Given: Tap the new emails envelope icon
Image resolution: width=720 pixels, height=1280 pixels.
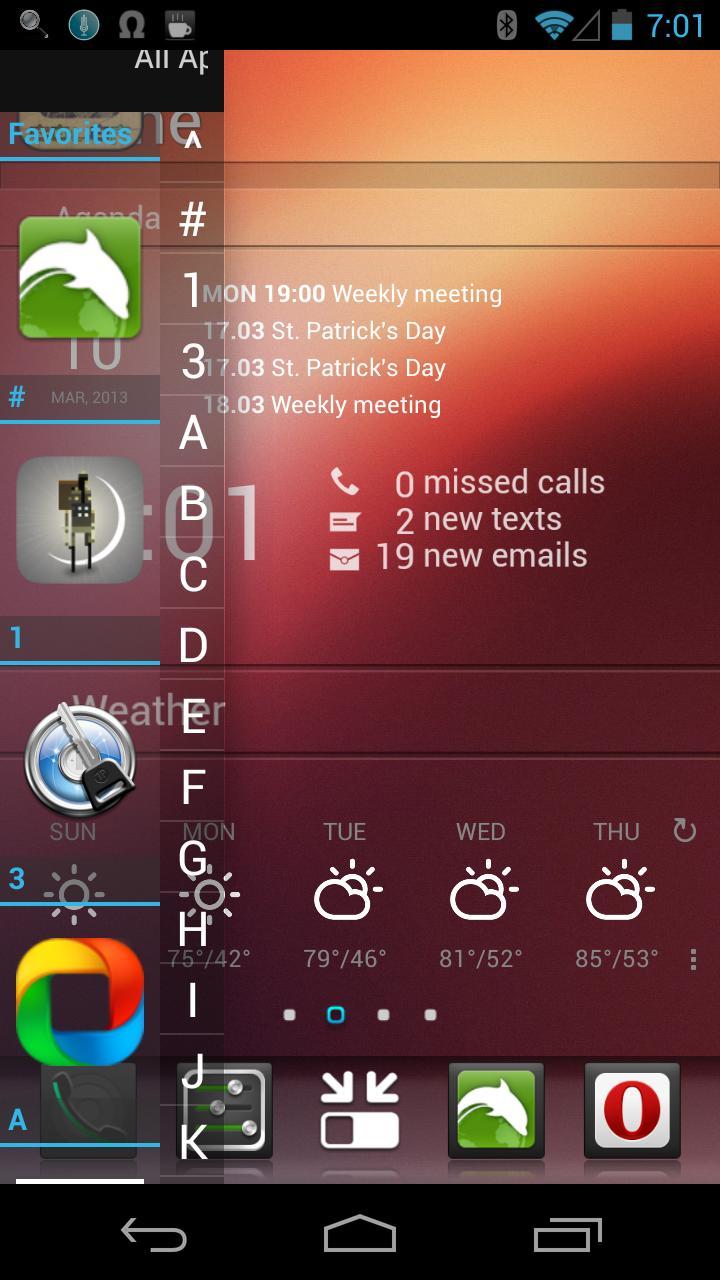Looking at the screenshot, I should (x=345, y=557).
